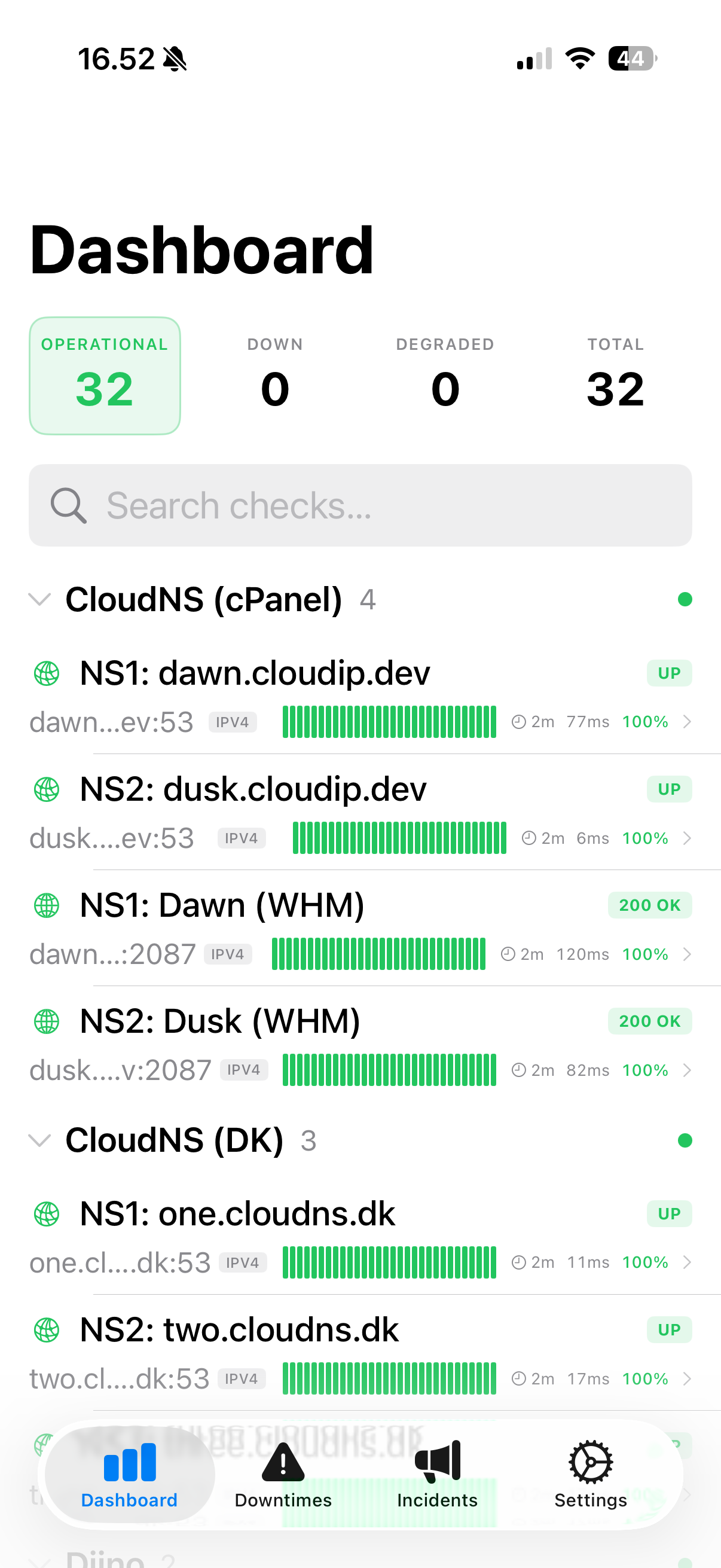This screenshot has height=1568, width=721.
Task: Collapse the CloudNS (DK) section
Action: 39,1140
